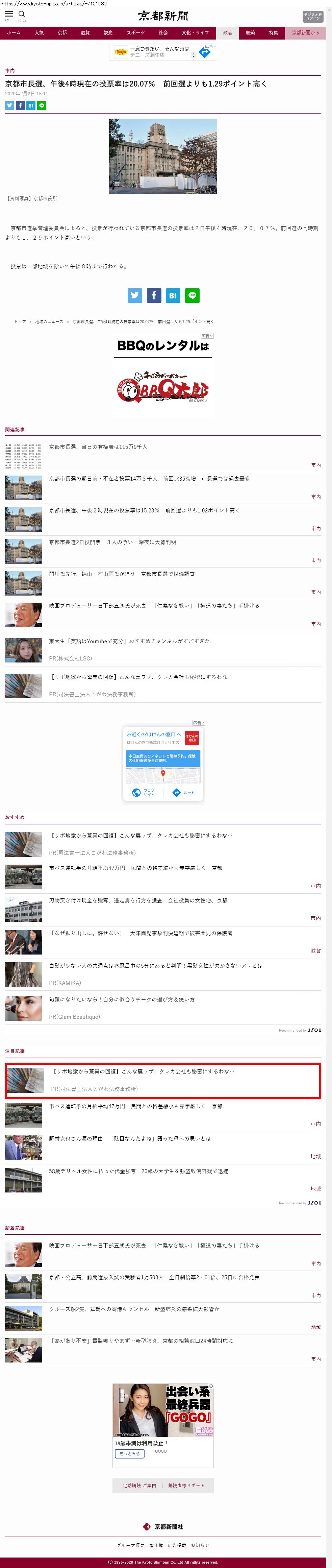
Task: Open article 京都市長選、当日の有権者は115万9千人
Action: tap(98, 447)
